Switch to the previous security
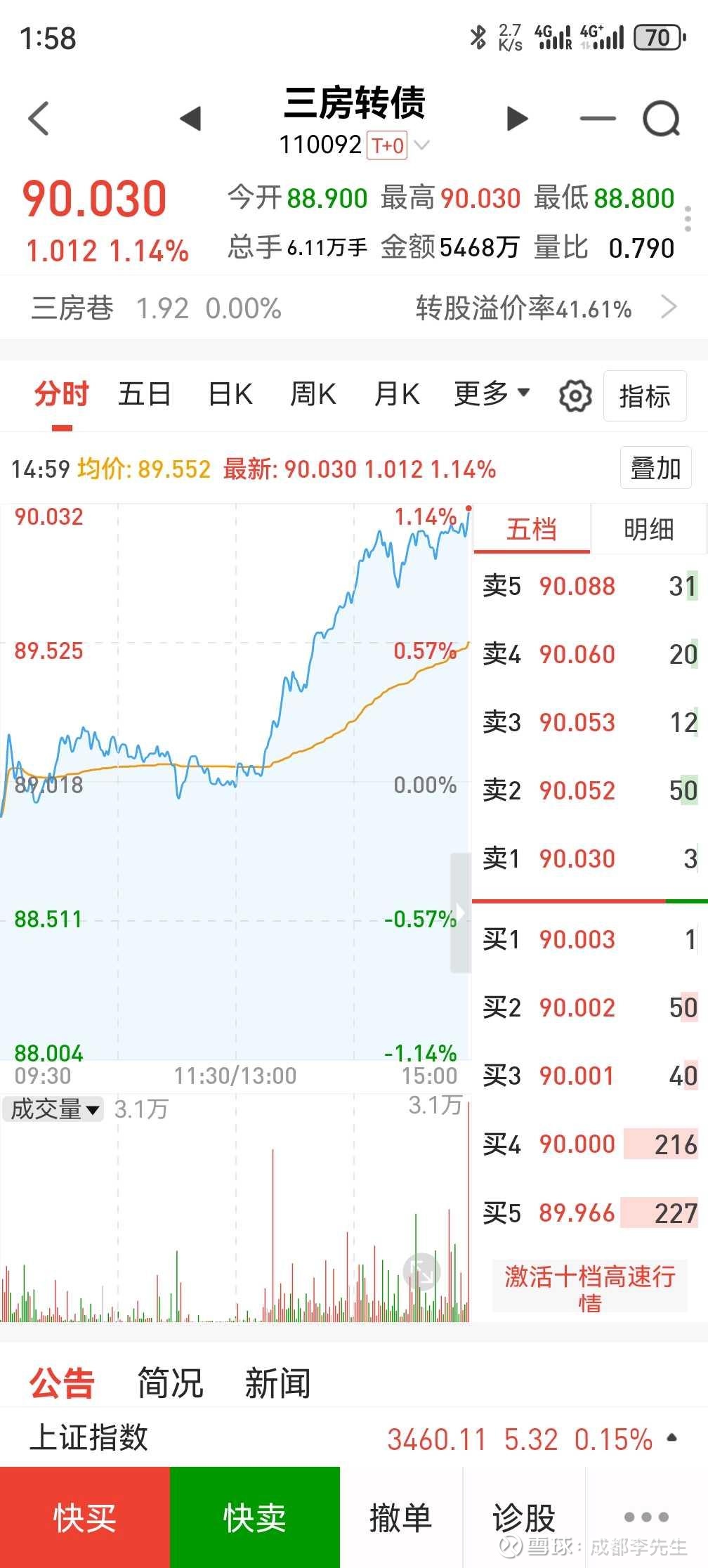 pyautogui.click(x=190, y=118)
